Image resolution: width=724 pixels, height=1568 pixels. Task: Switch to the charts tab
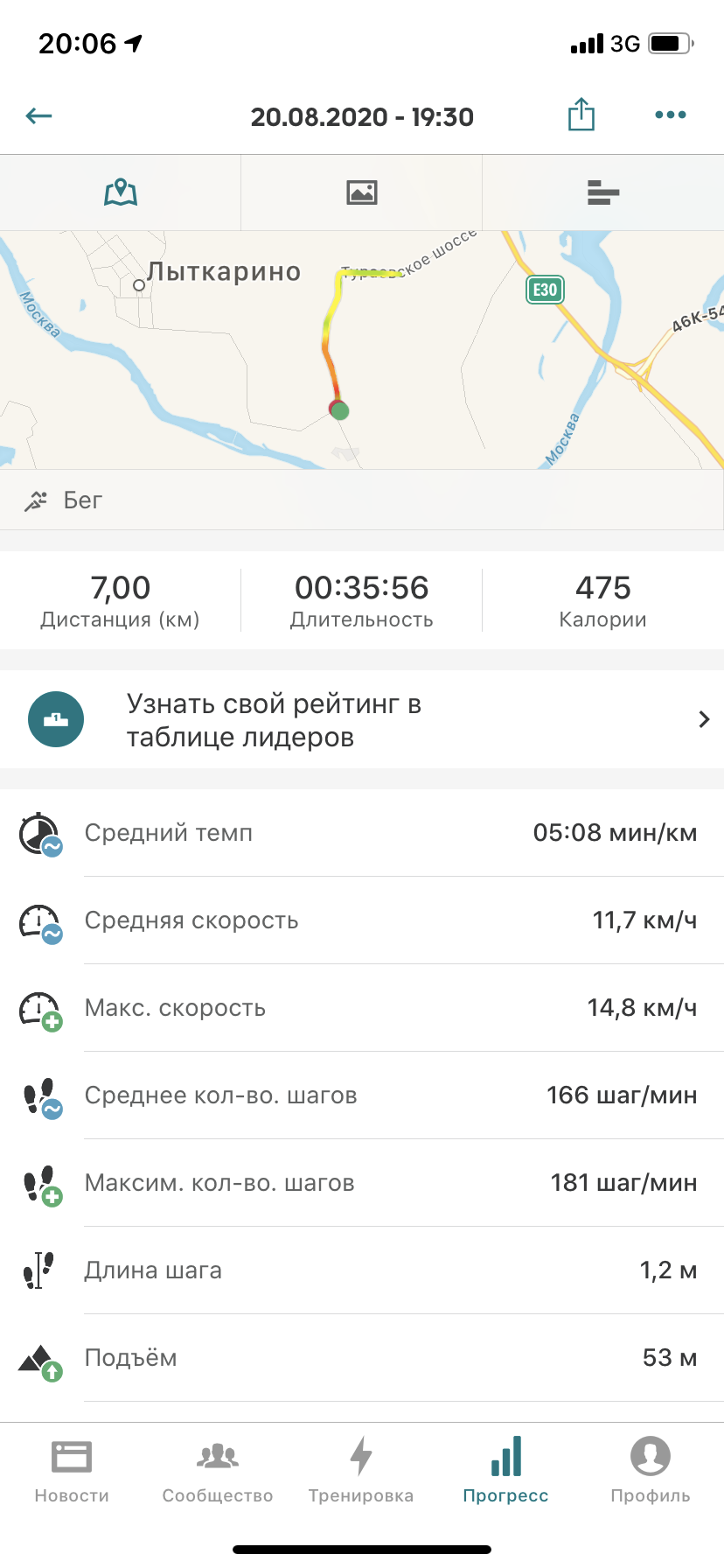tap(603, 192)
